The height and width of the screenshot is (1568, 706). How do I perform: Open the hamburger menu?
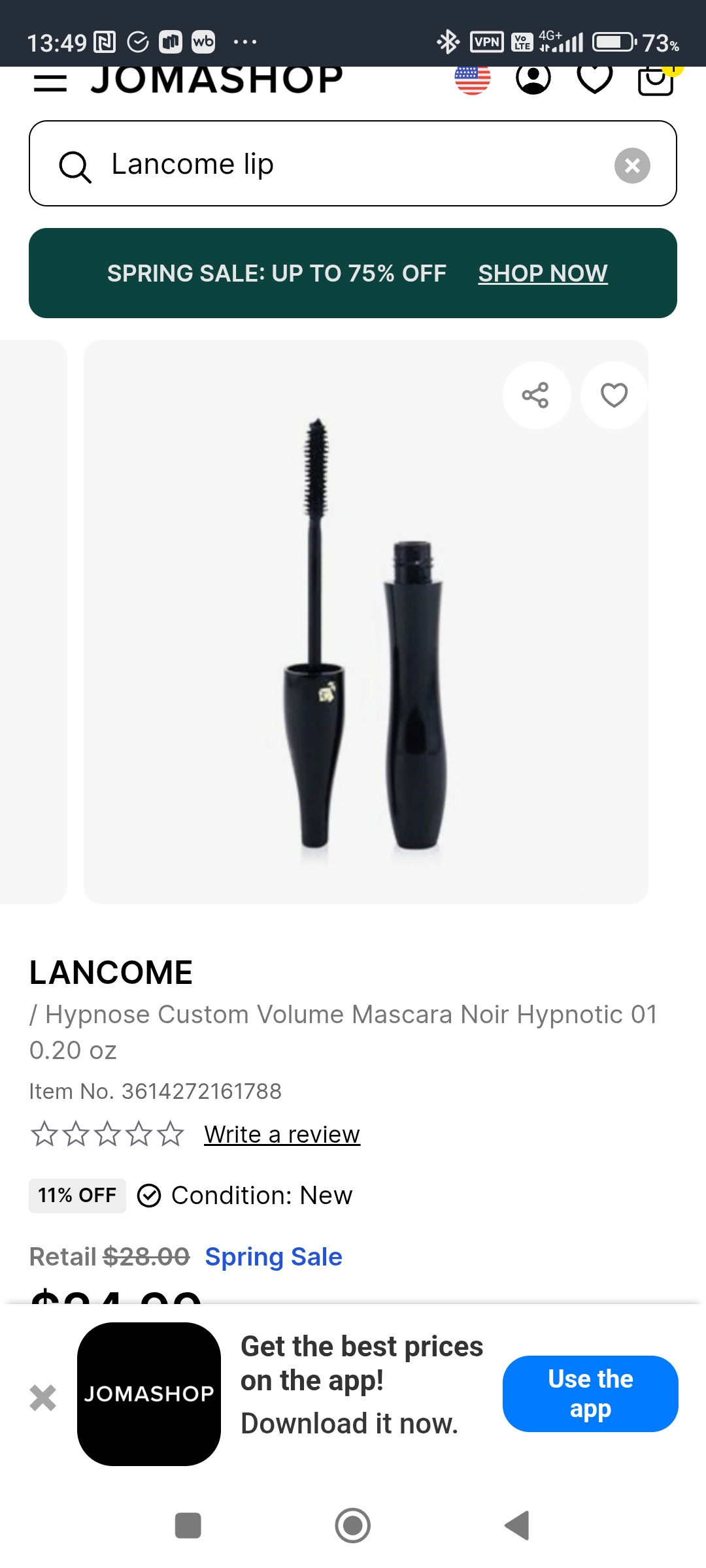[x=50, y=82]
